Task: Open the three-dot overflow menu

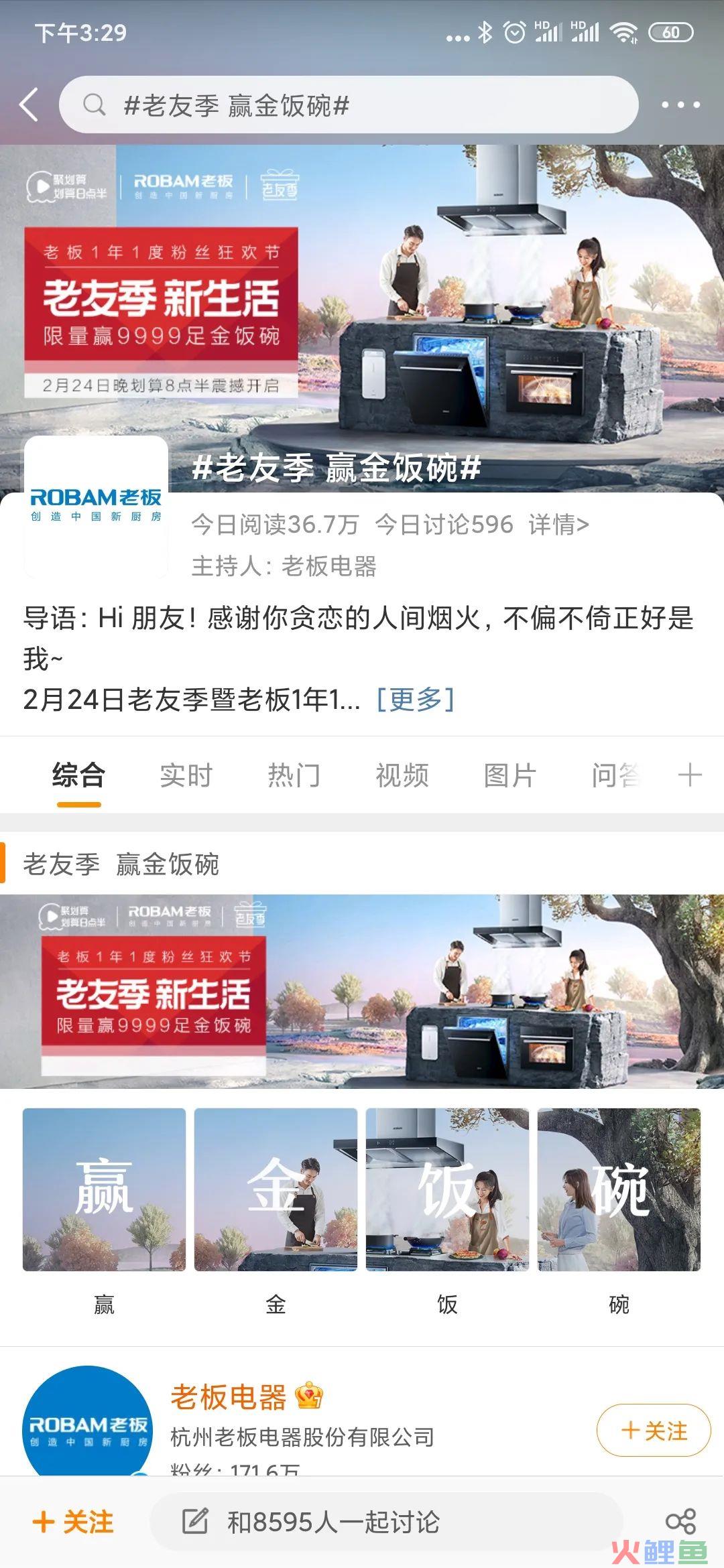Action: (680, 105)
